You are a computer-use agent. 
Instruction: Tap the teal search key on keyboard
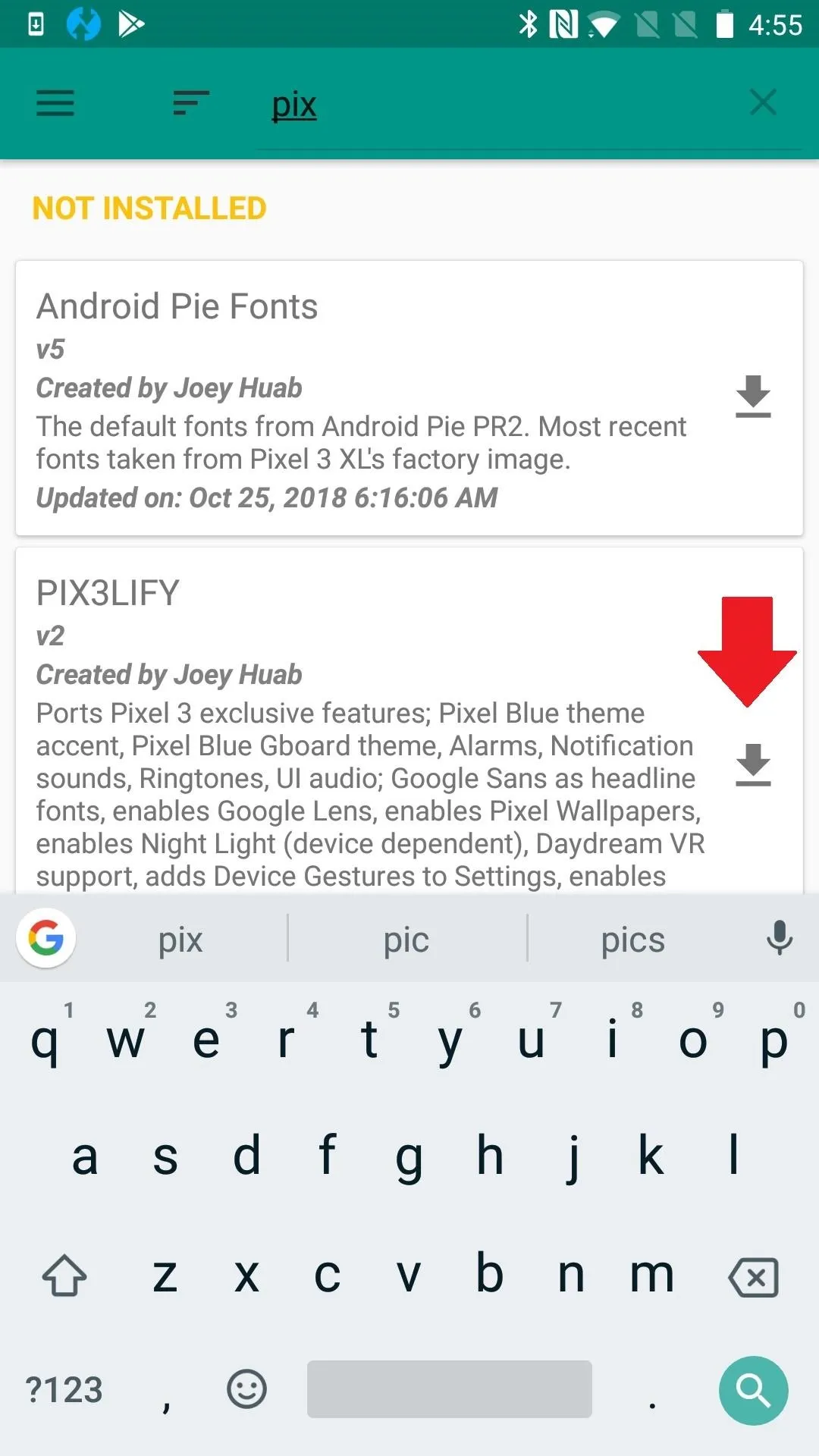click(x=753, y=1391)
